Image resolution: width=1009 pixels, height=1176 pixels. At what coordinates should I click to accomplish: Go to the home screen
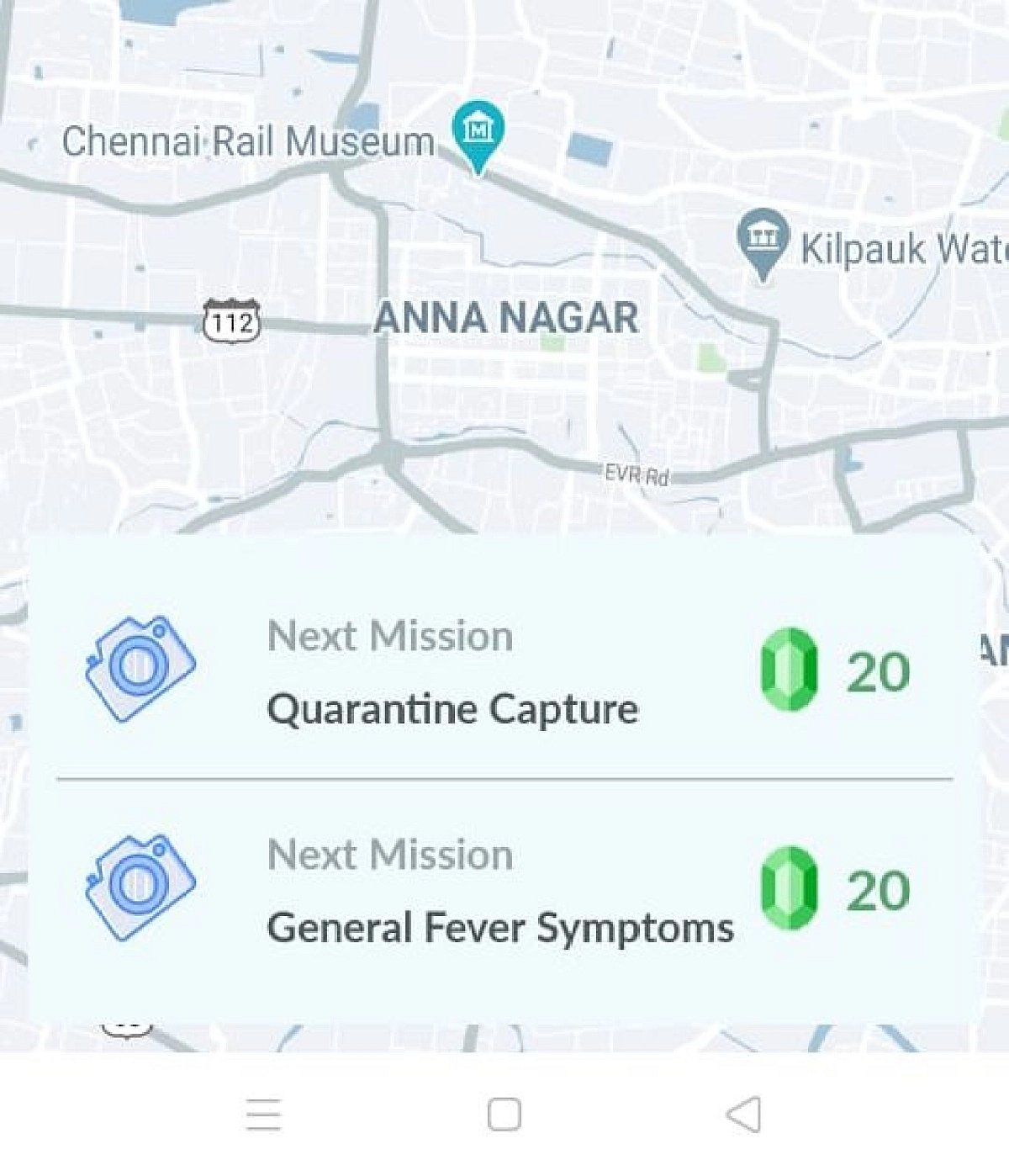pos(504,1115)
